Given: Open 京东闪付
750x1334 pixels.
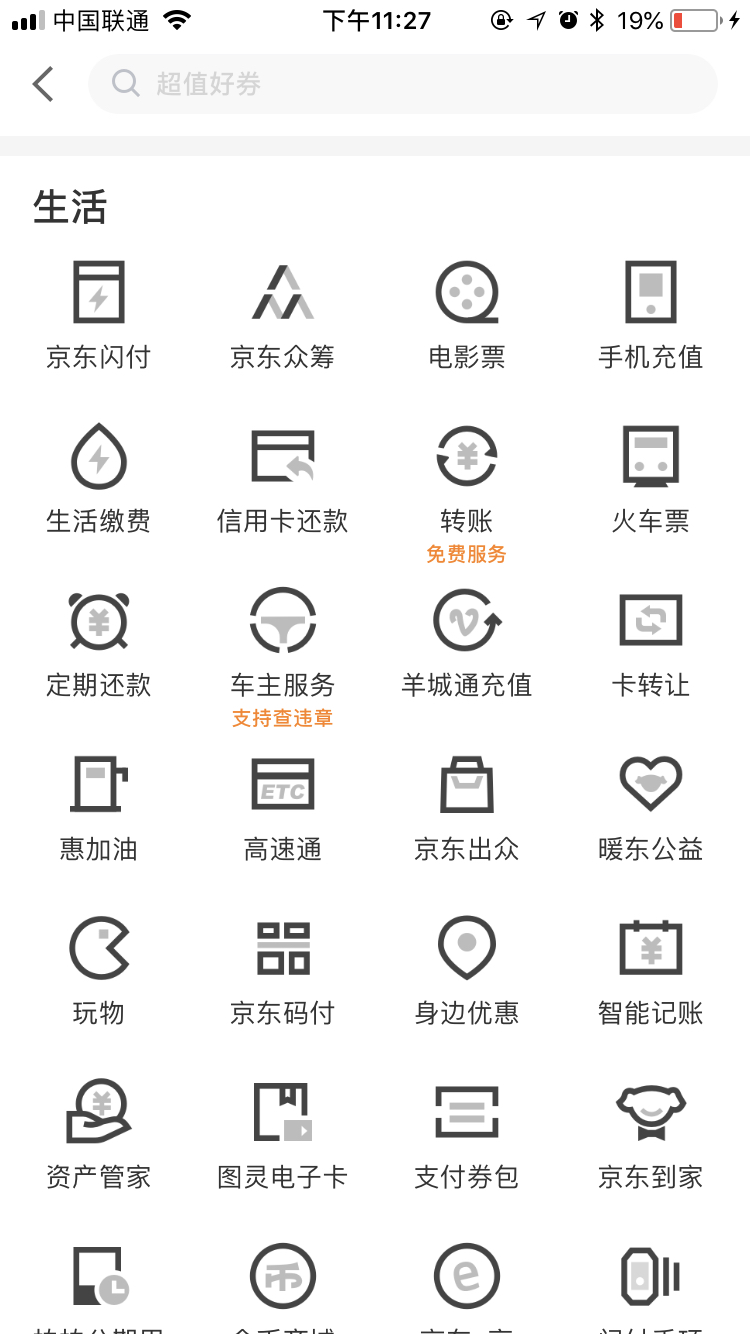Looking at the screenshot, I should 98,315.
